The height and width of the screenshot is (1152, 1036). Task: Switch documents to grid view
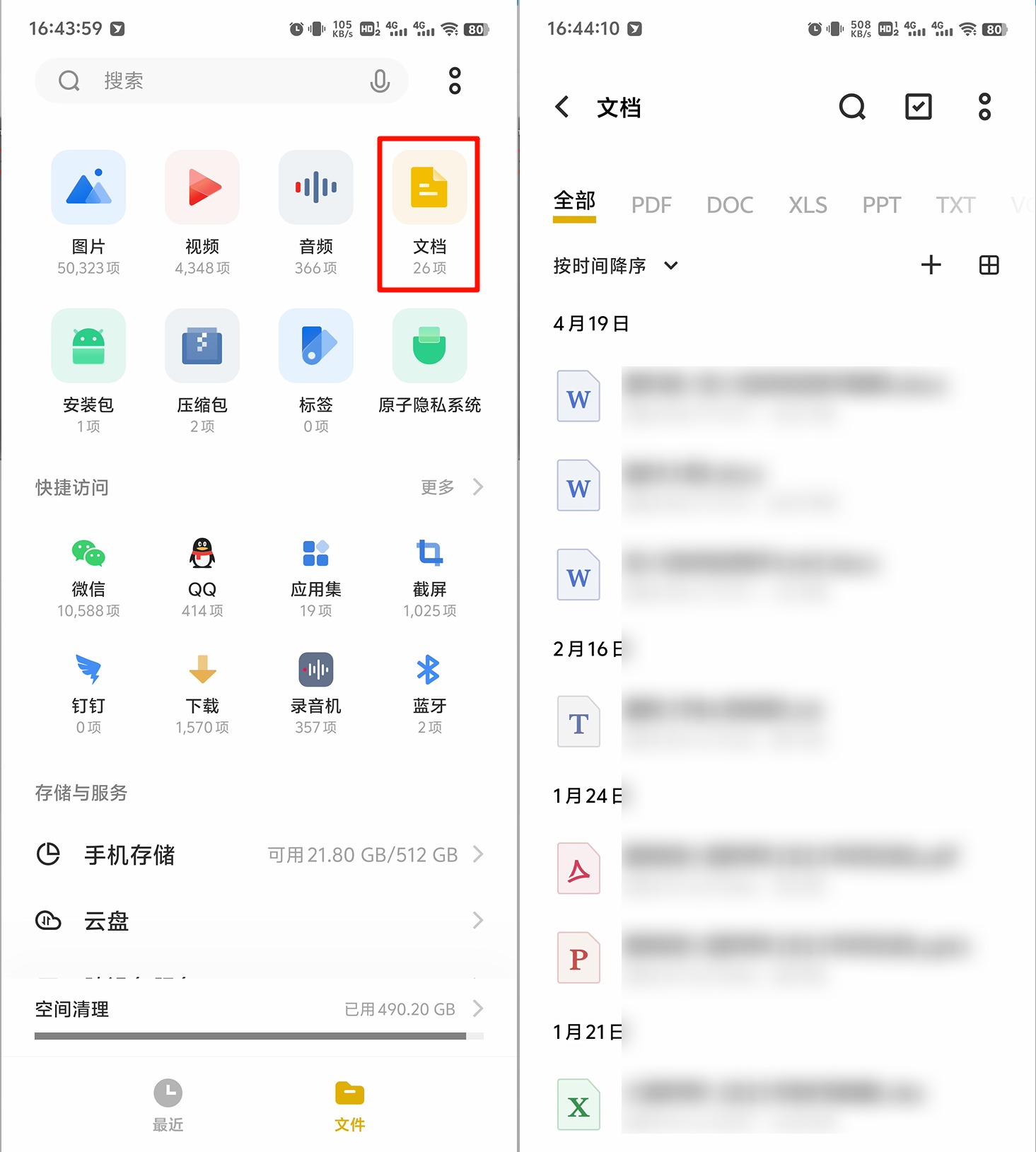point(989,265)
